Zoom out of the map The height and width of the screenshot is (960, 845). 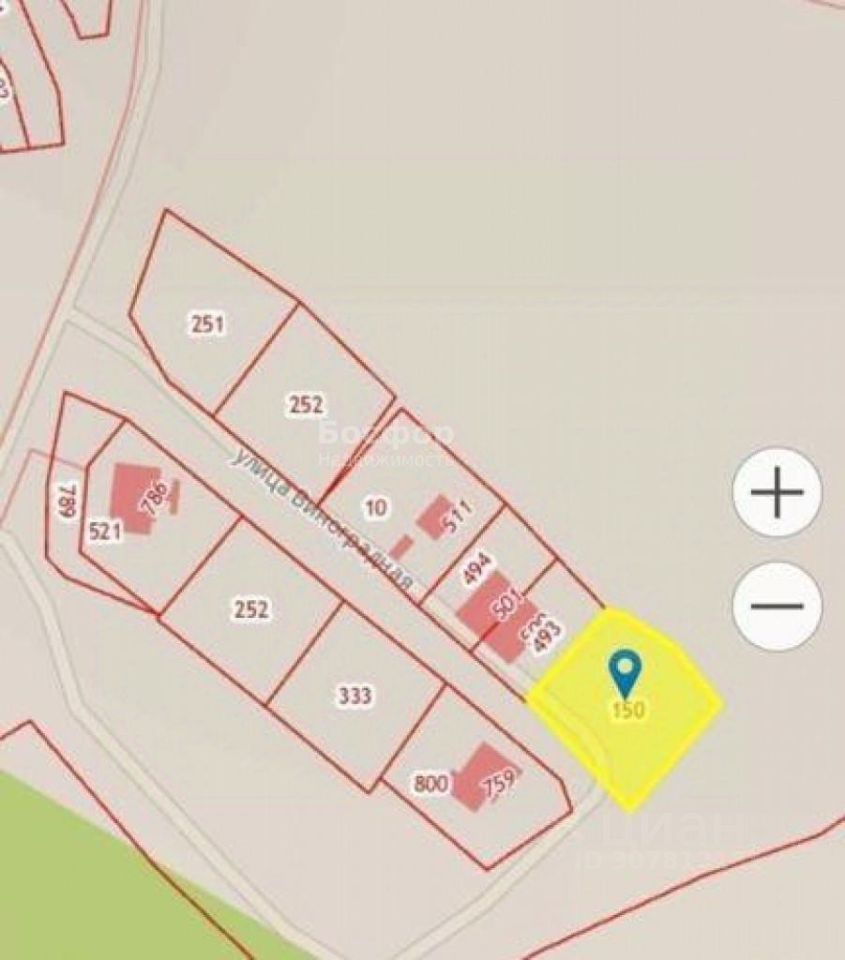[x=777, y=606]
